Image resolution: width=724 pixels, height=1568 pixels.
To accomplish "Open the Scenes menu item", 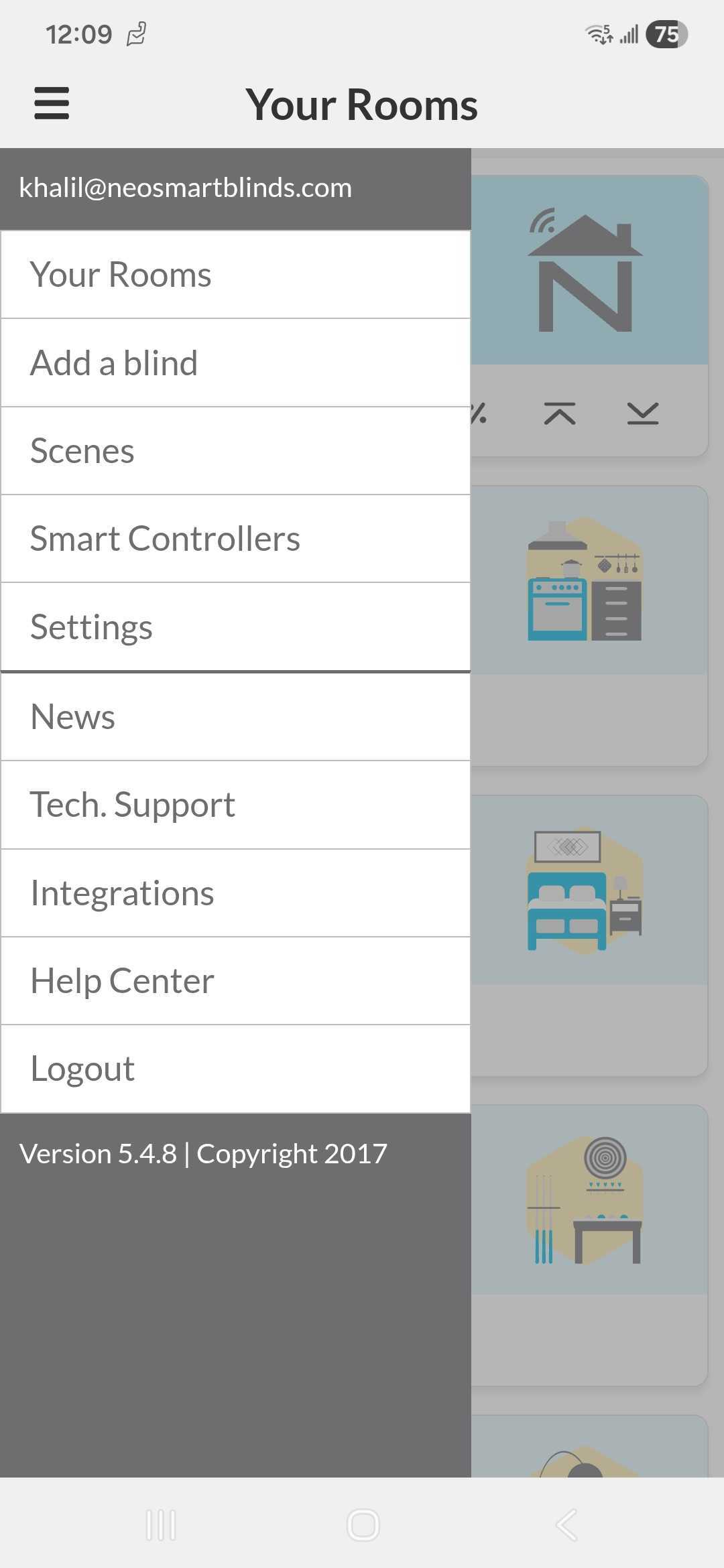I will [235, 451].
